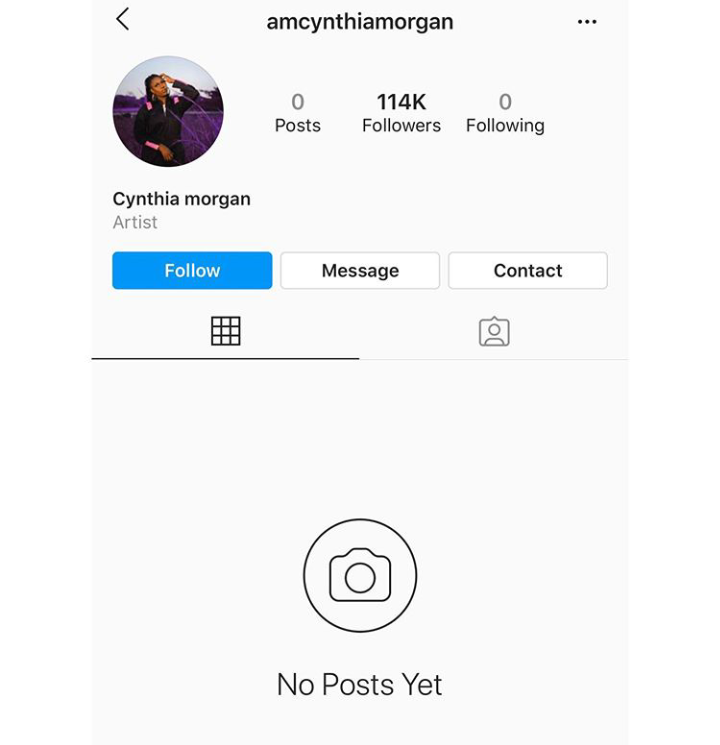Image resolution: width=720 pixels, height=745 pixels.
Task: Go back using the top-left arrow
Action: pyautogui.click(x=122, y=19)
